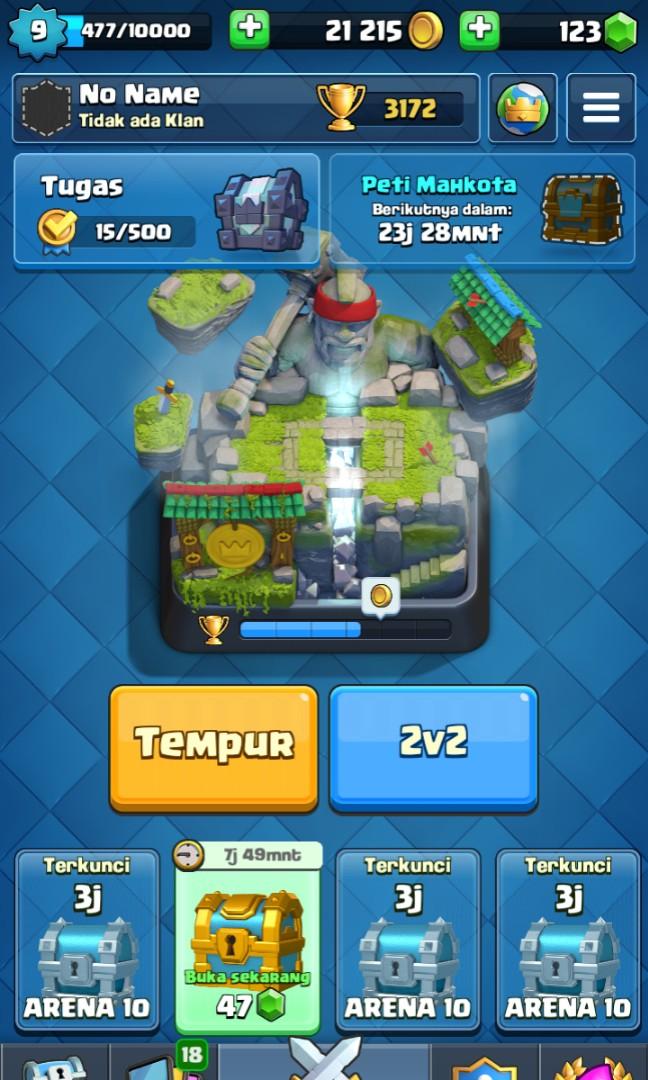This screenshot has width=648, height=1080.
Task: Tap the plus to add gold coins
Action: click(250, 30)
